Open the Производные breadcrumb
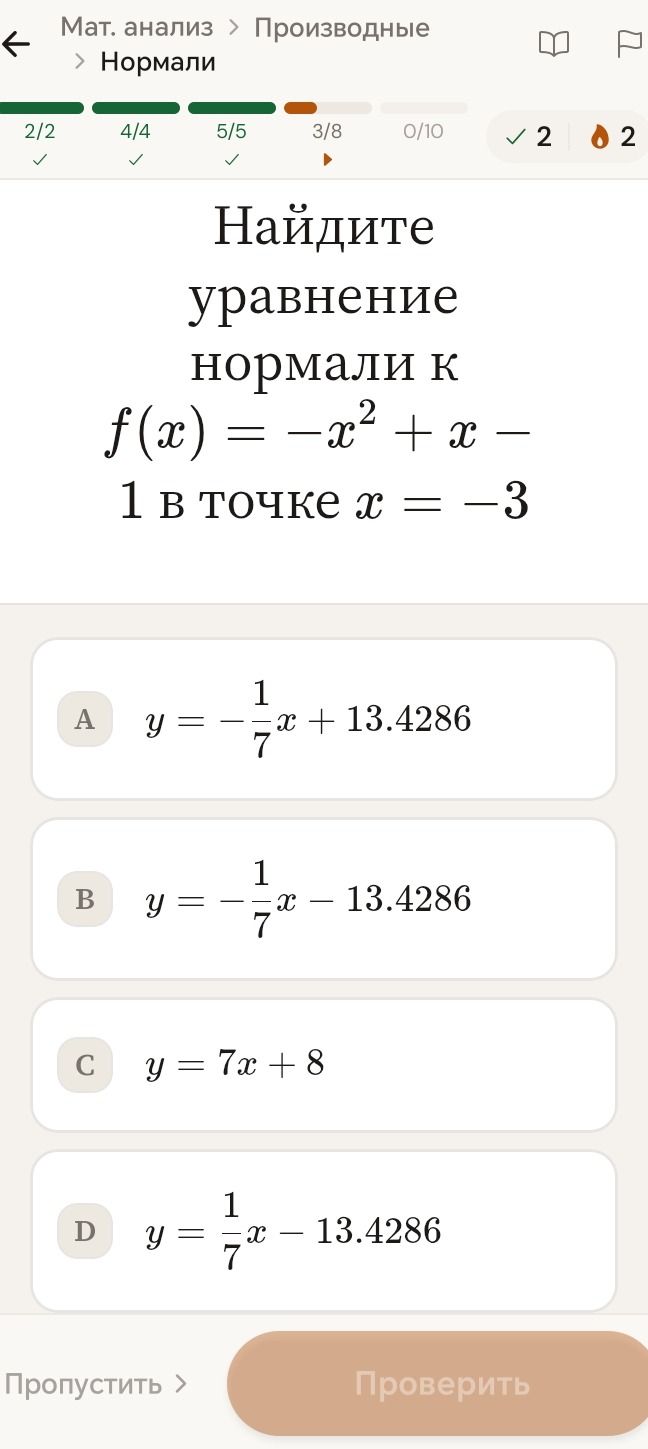 click(342, 27)
